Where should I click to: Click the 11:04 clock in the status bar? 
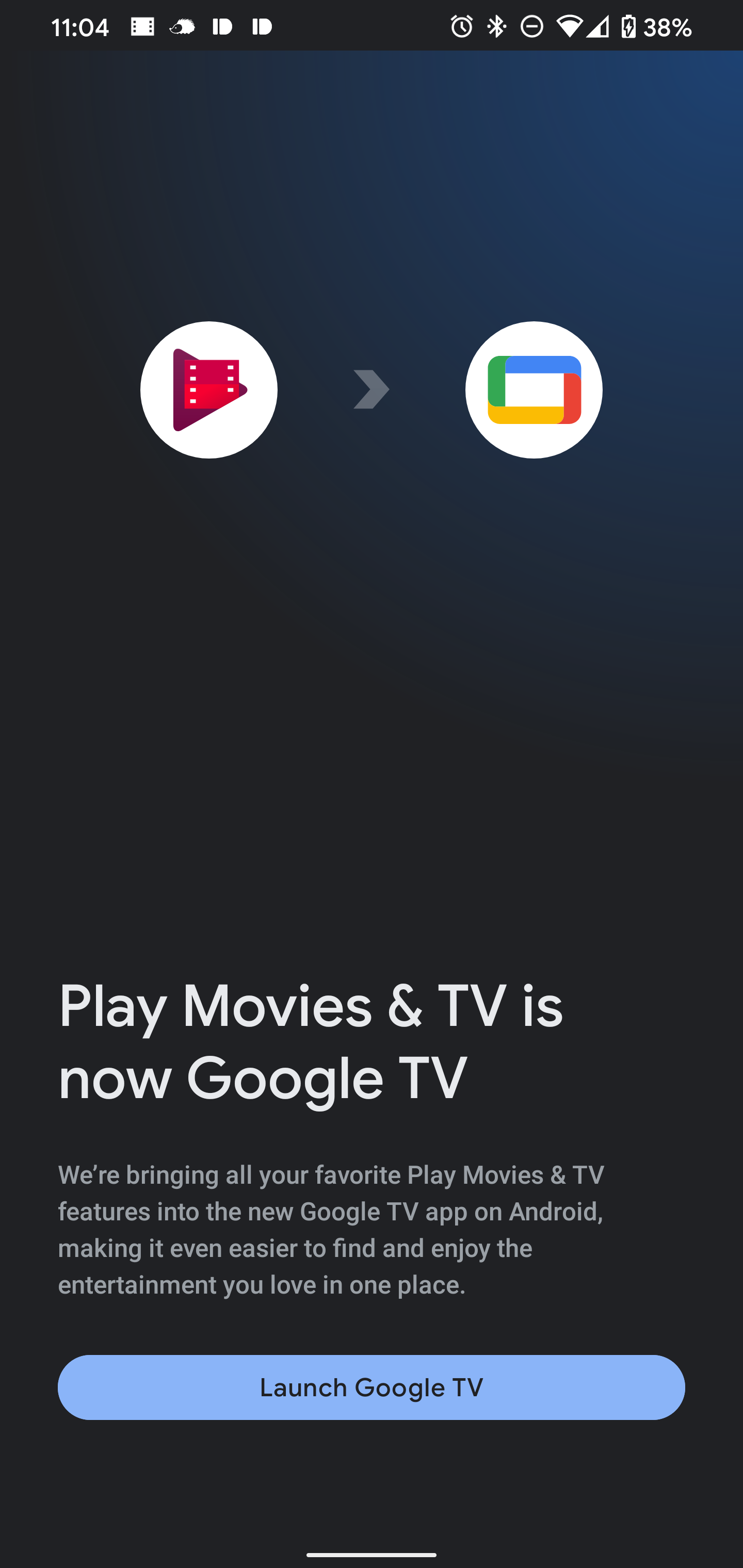click(x=81, y=26)
